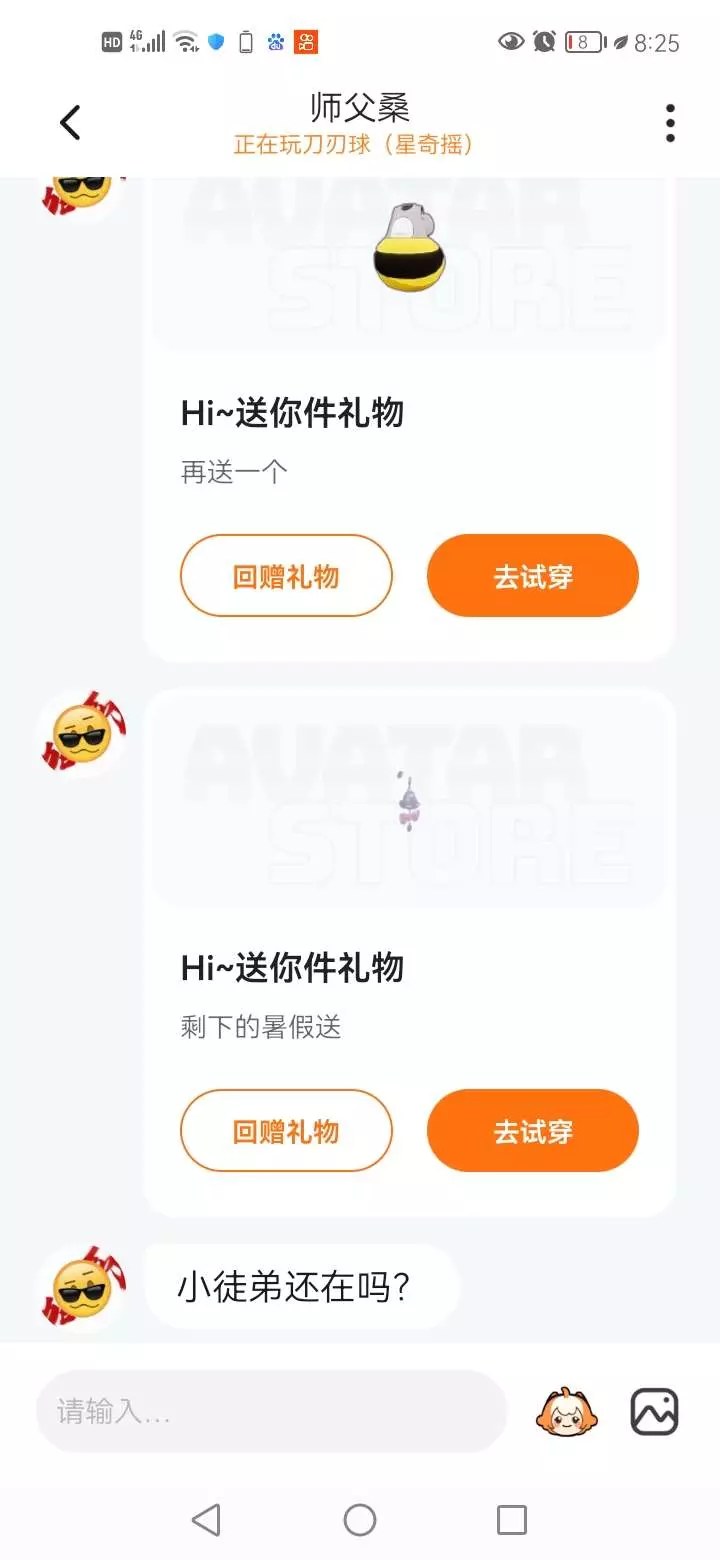The height and width of the screenshot is (1560, 720).
Task: Go back using the top-left arrow
Action: (x=70, y=123)
